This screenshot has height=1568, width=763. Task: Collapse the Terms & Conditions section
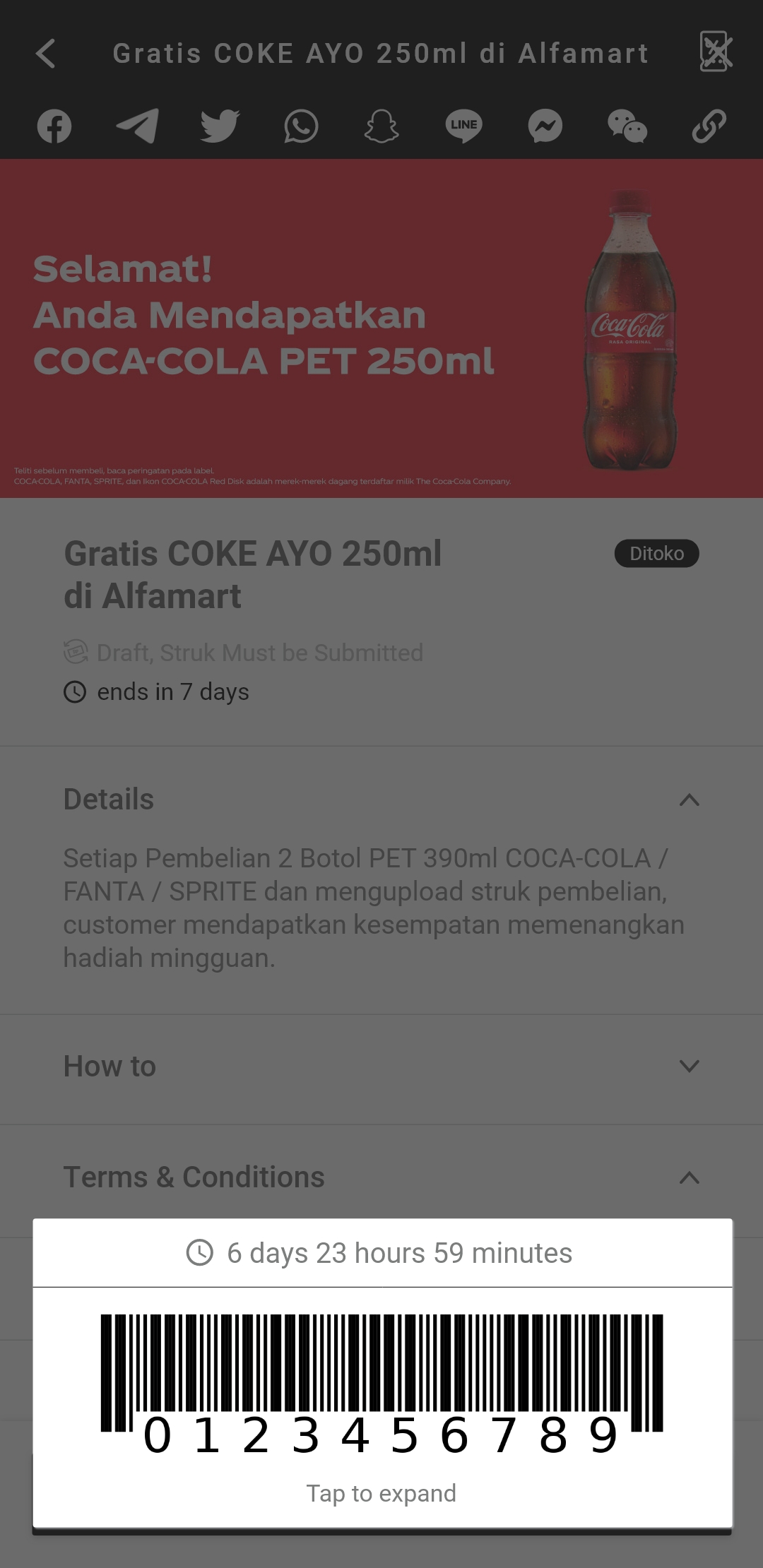(x=689, y=1177)
